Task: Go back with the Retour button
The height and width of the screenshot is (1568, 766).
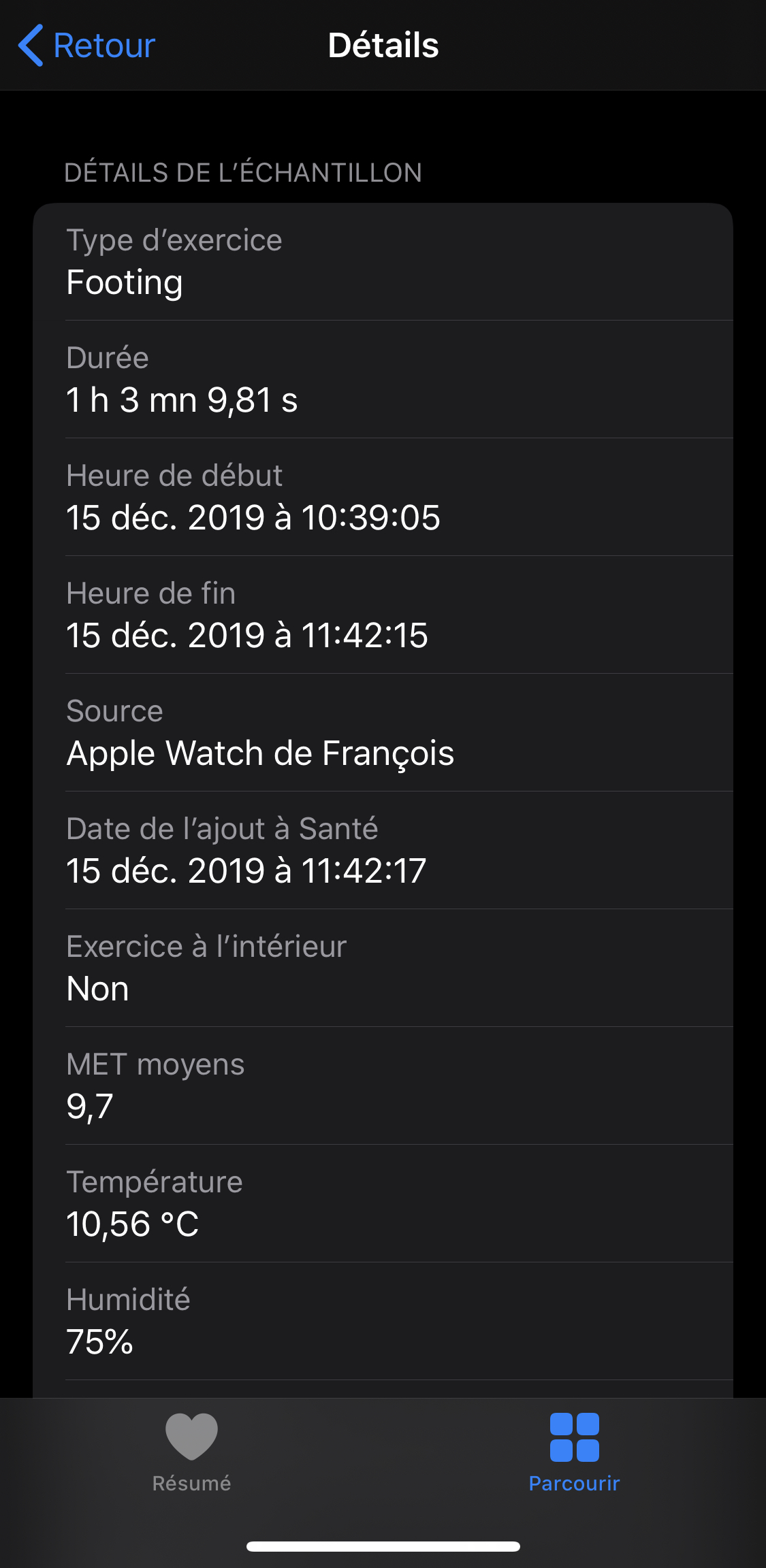Action: 87,46
